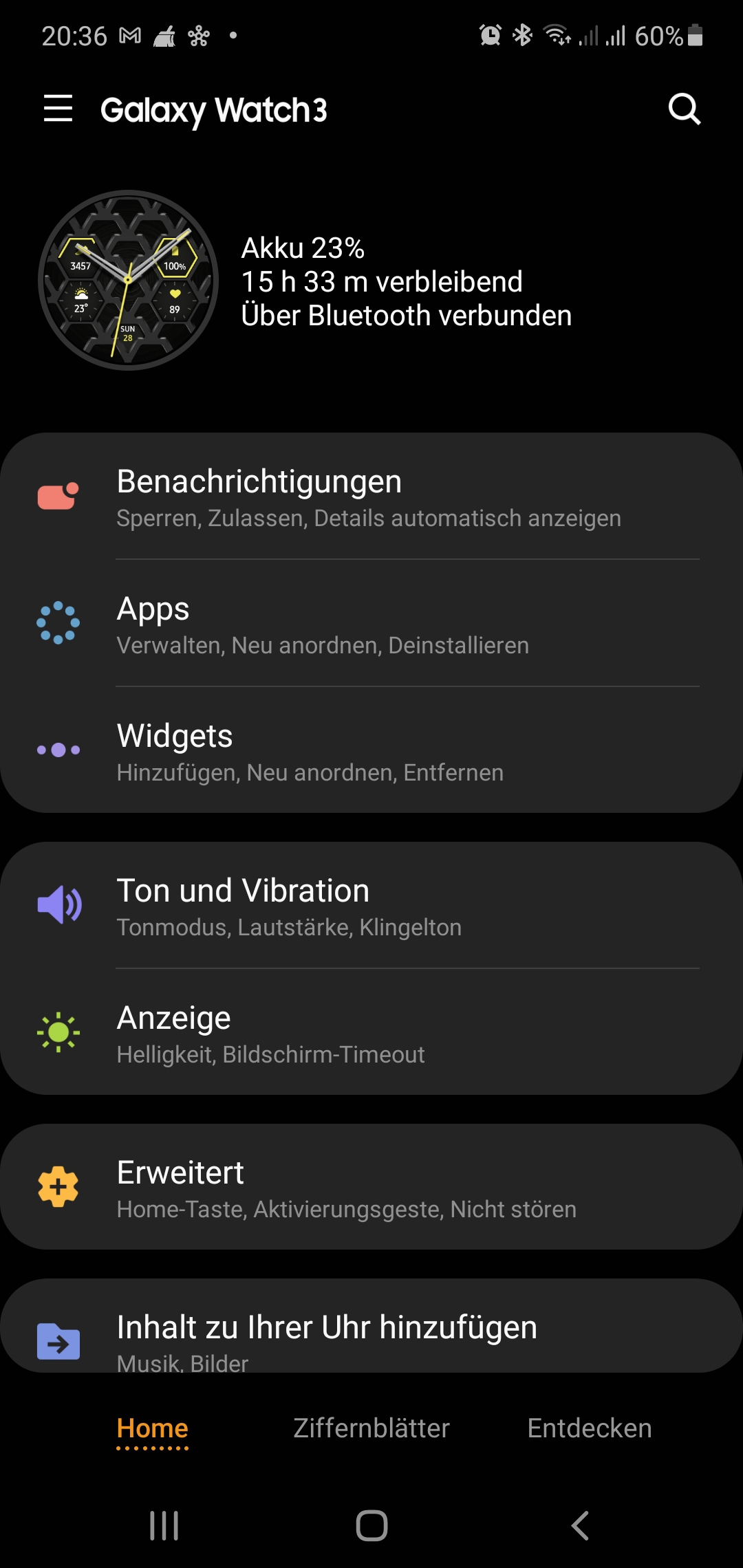Open Anzeige display settings
This screenshot has width=743, height=1568.
point(371,1033)
